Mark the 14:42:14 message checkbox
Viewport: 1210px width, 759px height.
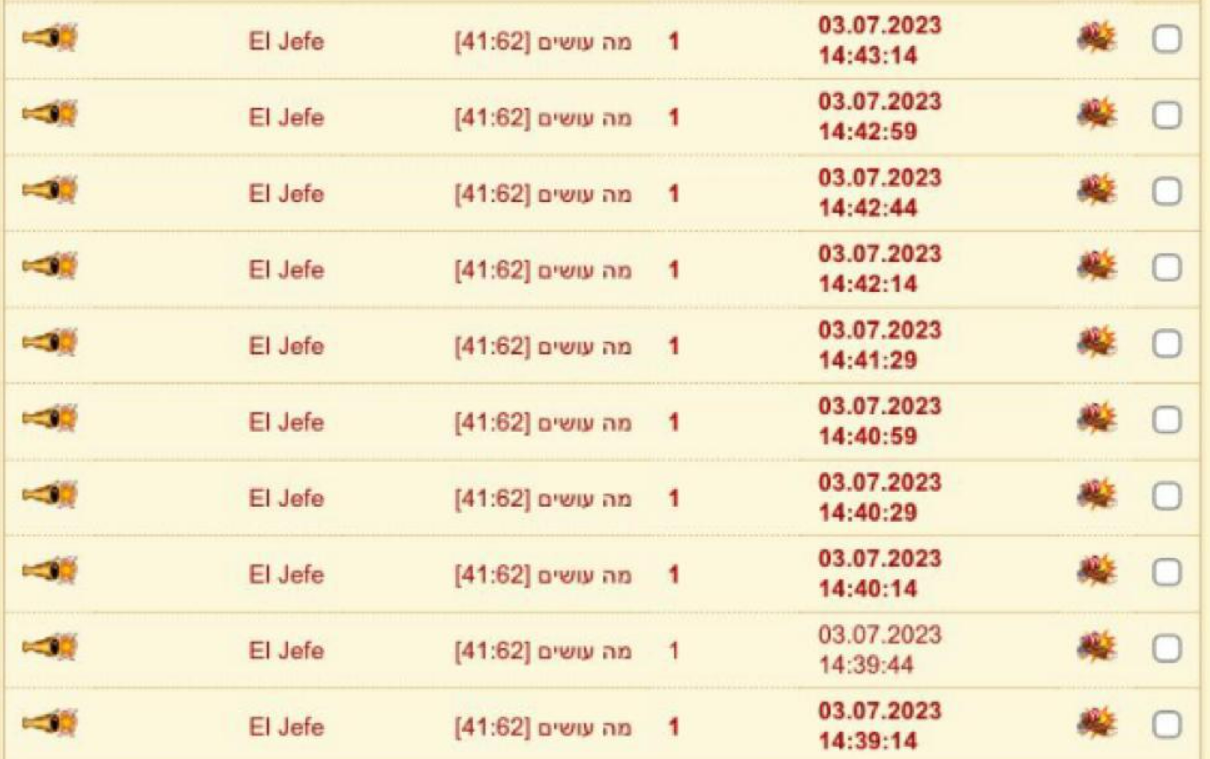coord(1167,268)
